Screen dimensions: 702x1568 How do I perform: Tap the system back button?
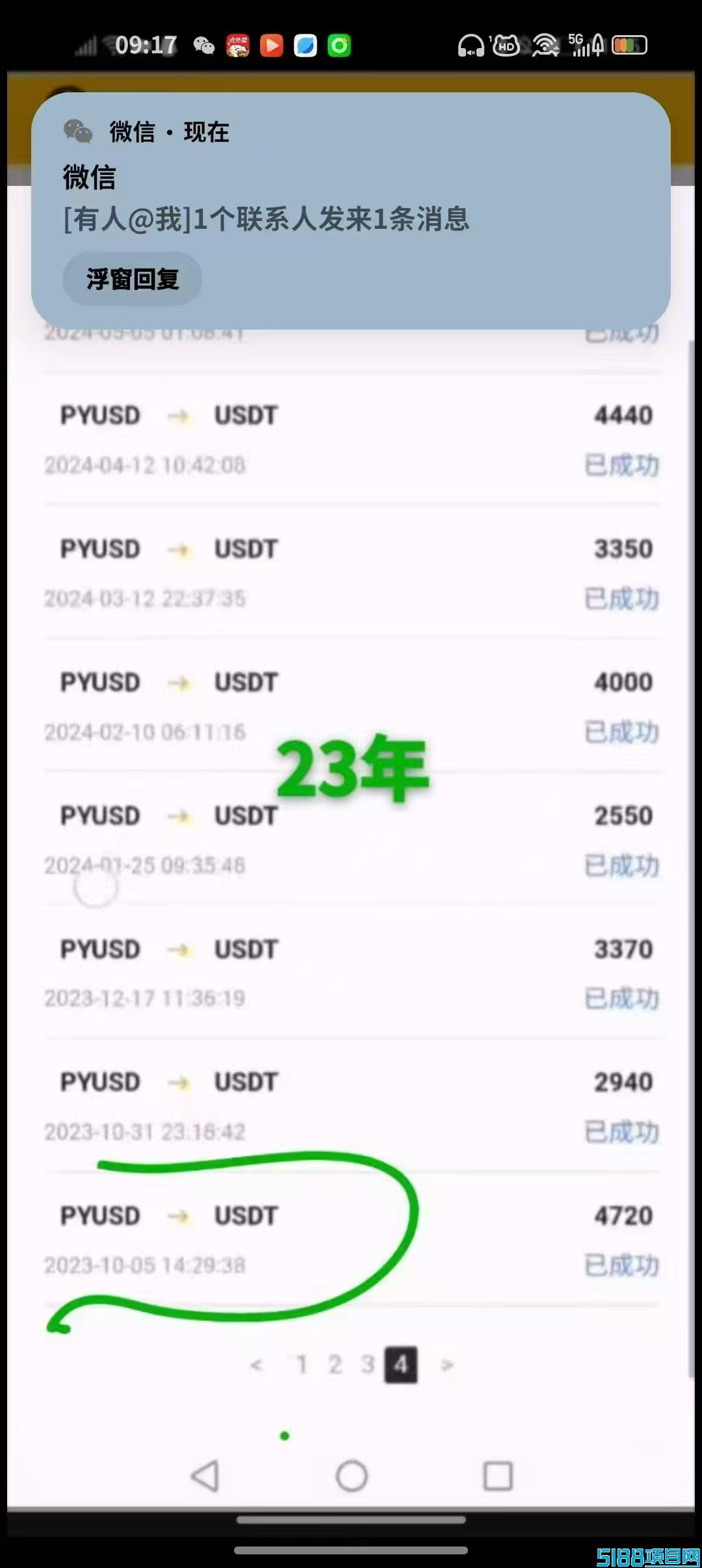[205, 1476]
